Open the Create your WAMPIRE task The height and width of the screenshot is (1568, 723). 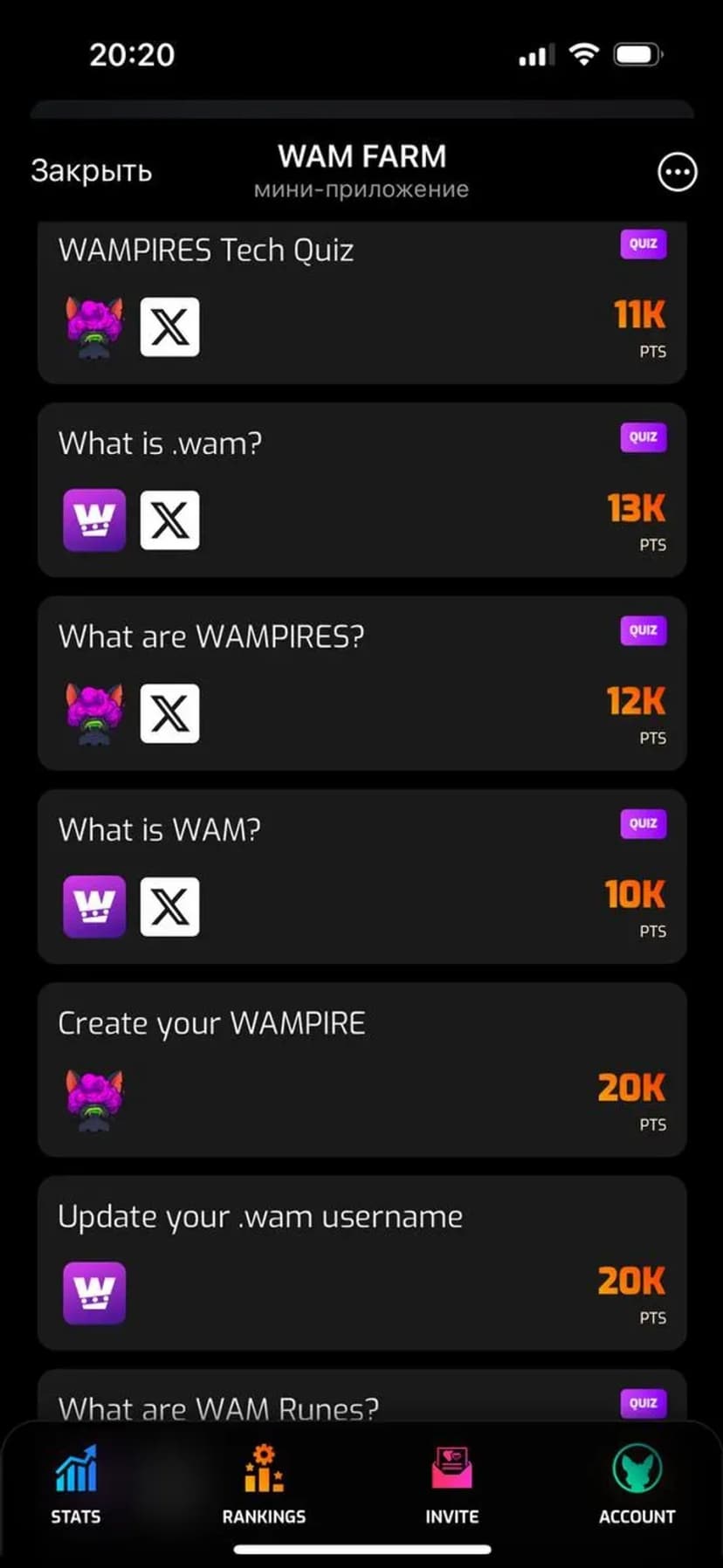pyautogui.click(x=361, y=1069)
